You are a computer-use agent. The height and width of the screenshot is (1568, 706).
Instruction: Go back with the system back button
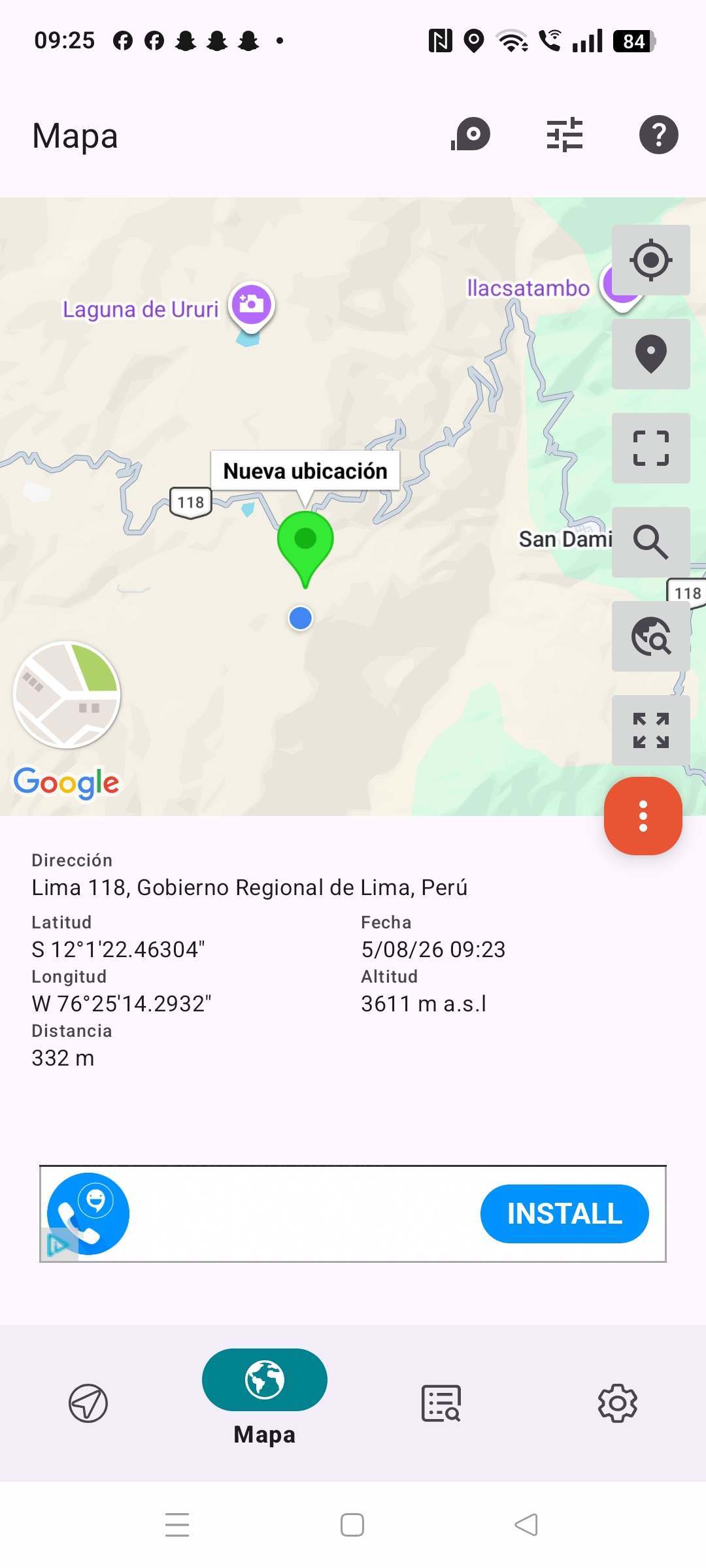coord(527,1525)
